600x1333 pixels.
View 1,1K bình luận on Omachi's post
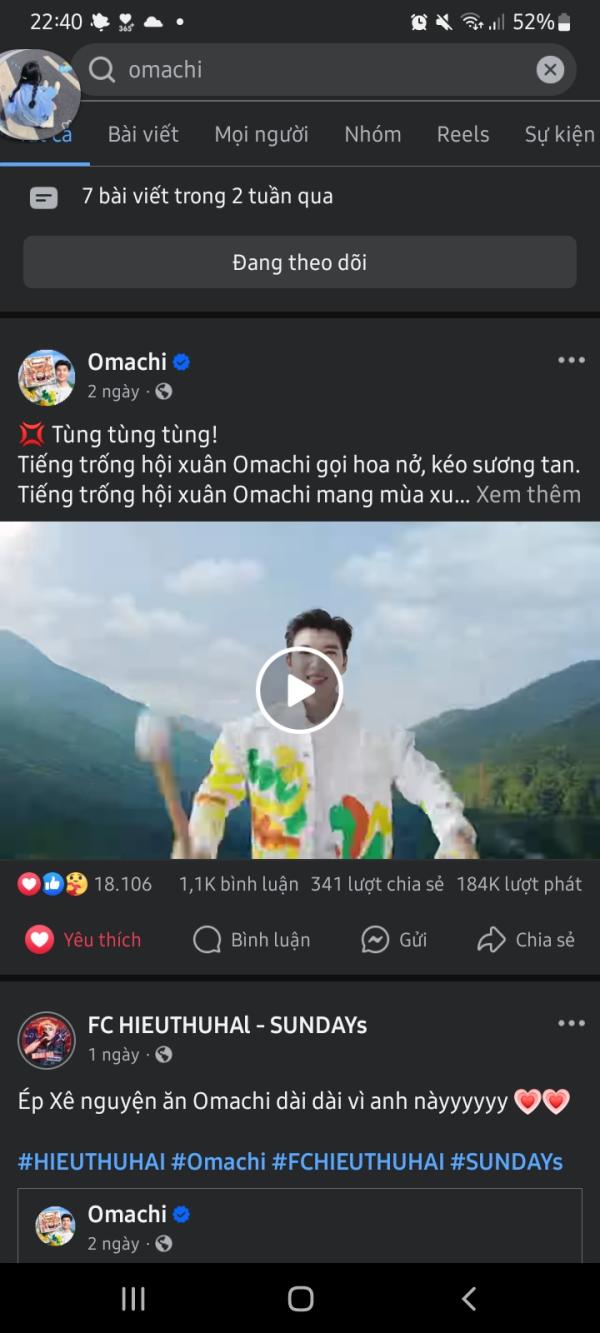pyautogui.click(x=239, y=884)
